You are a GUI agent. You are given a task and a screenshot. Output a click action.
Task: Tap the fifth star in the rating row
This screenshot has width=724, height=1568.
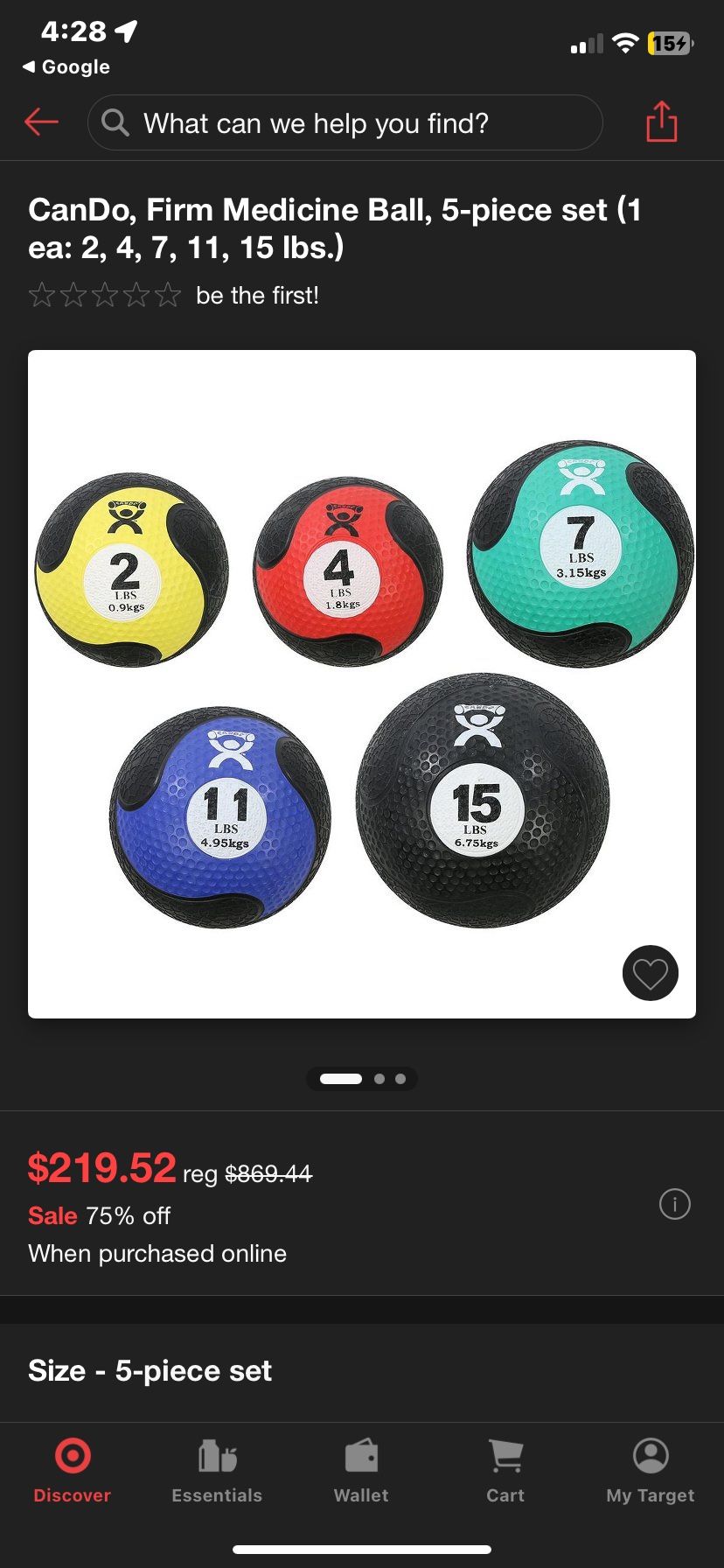(168, 296)
